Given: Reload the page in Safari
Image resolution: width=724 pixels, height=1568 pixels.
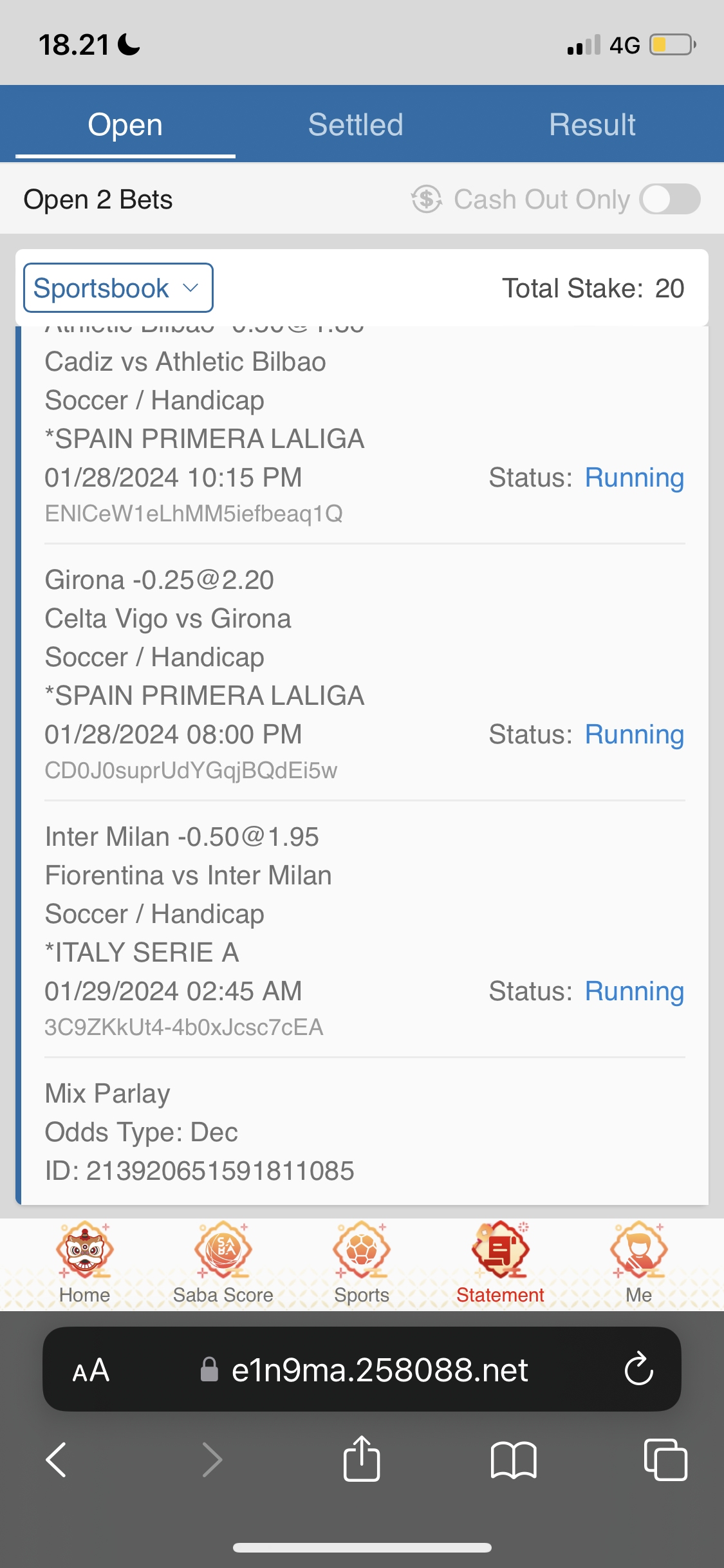Looking at the screenshot, I should click(638, 1369).
